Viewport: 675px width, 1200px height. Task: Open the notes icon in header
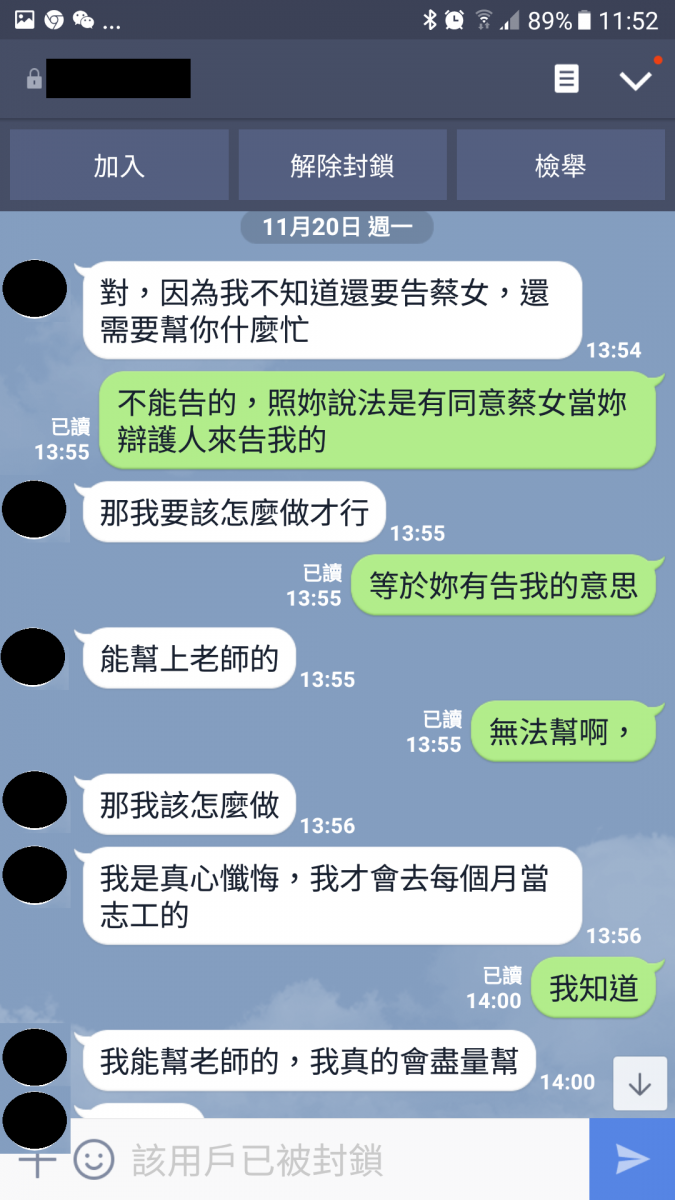coord(567,79)
